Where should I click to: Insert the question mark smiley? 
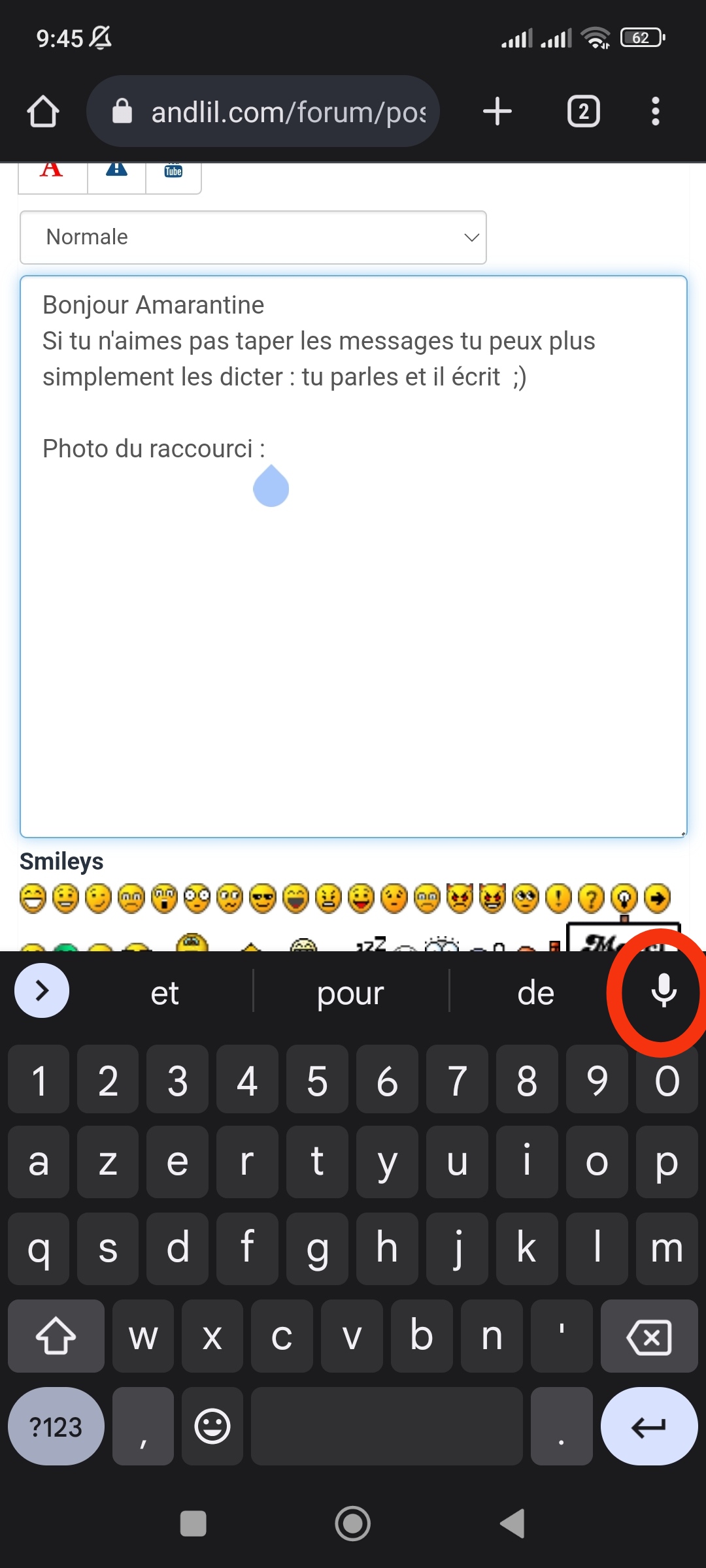[591, 899]
